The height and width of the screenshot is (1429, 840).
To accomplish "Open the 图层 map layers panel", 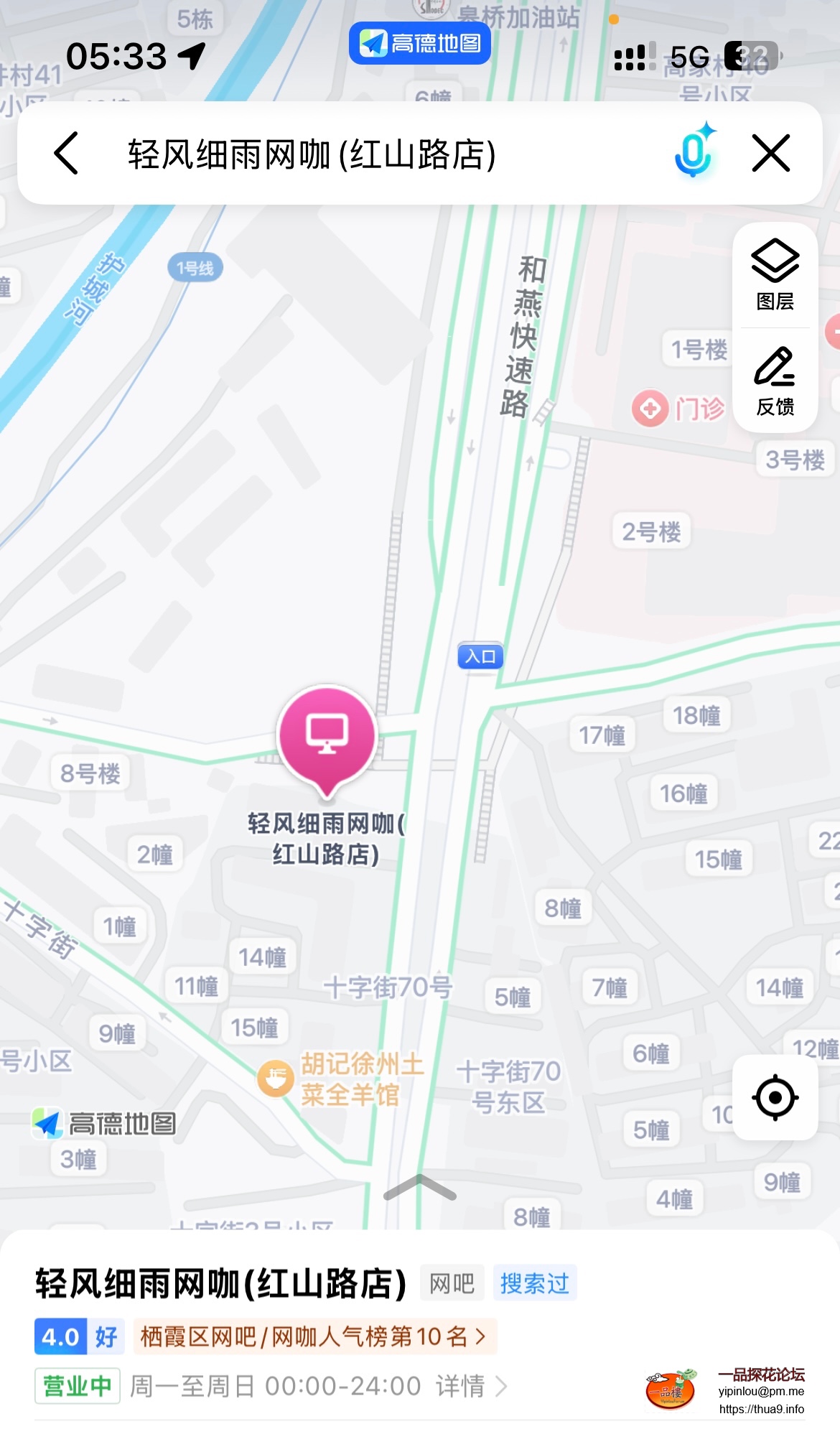I will 775,275.
